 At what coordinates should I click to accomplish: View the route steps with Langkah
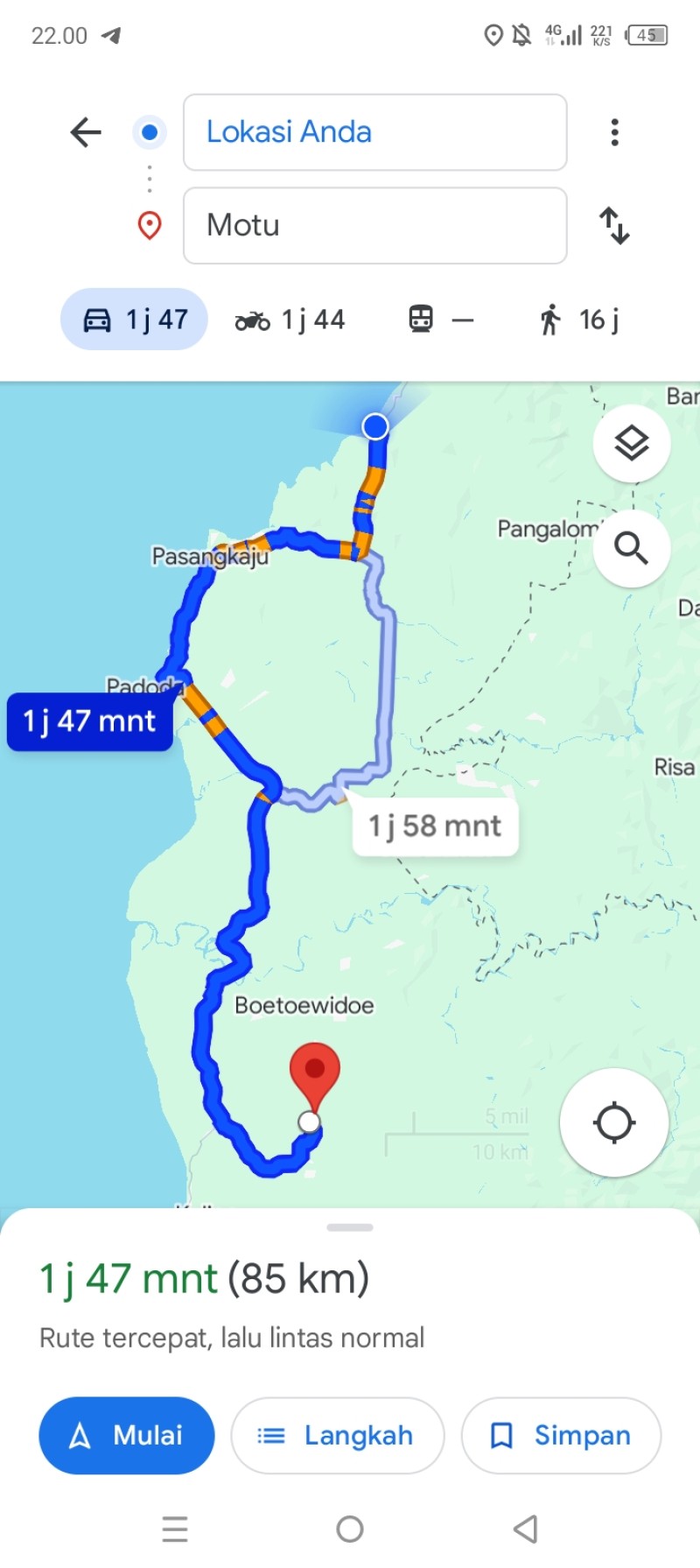338,1436
